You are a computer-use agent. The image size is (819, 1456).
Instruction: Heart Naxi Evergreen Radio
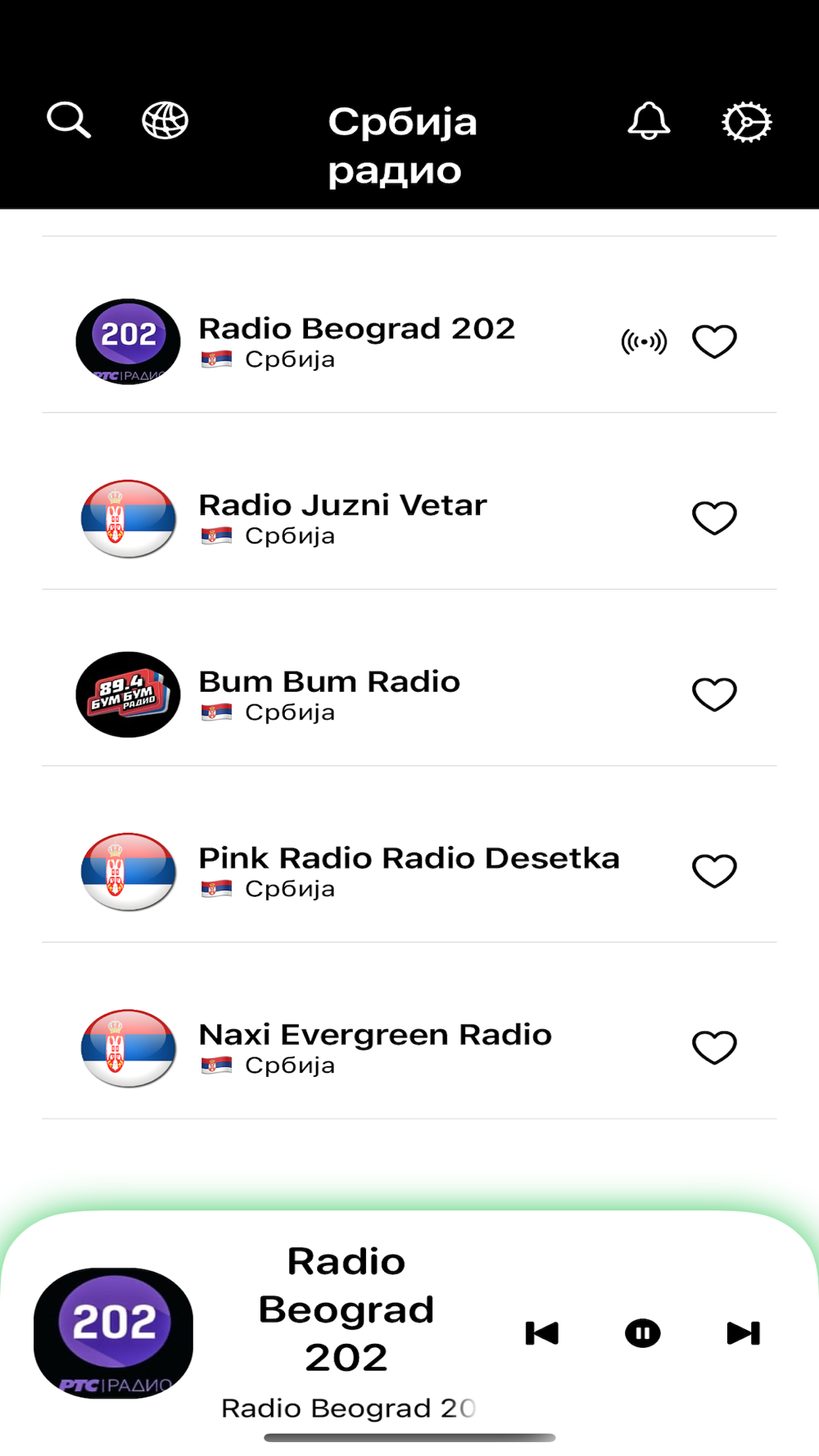[715, 1047]
